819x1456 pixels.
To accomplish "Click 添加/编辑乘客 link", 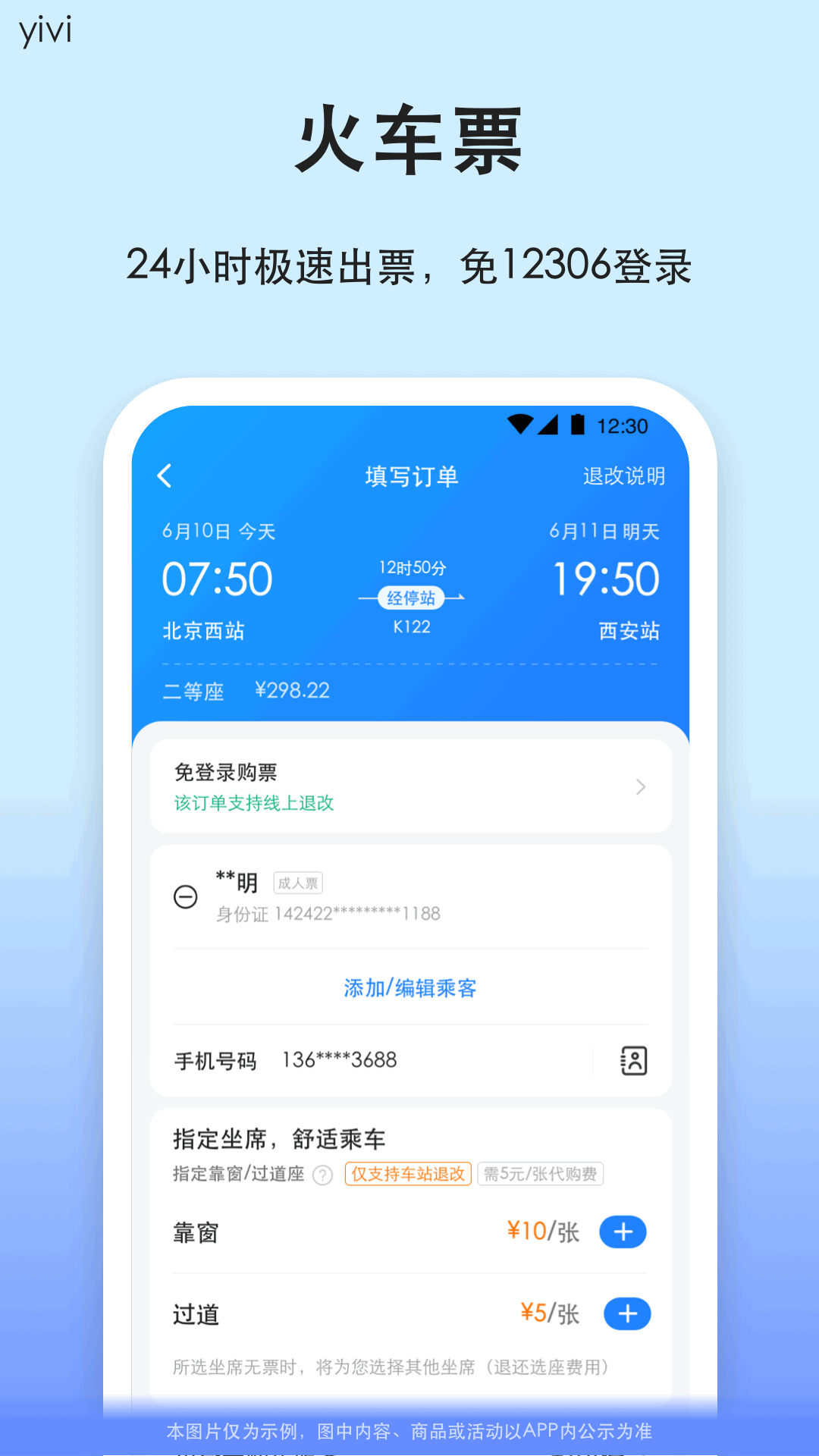I will pos(410,987).
